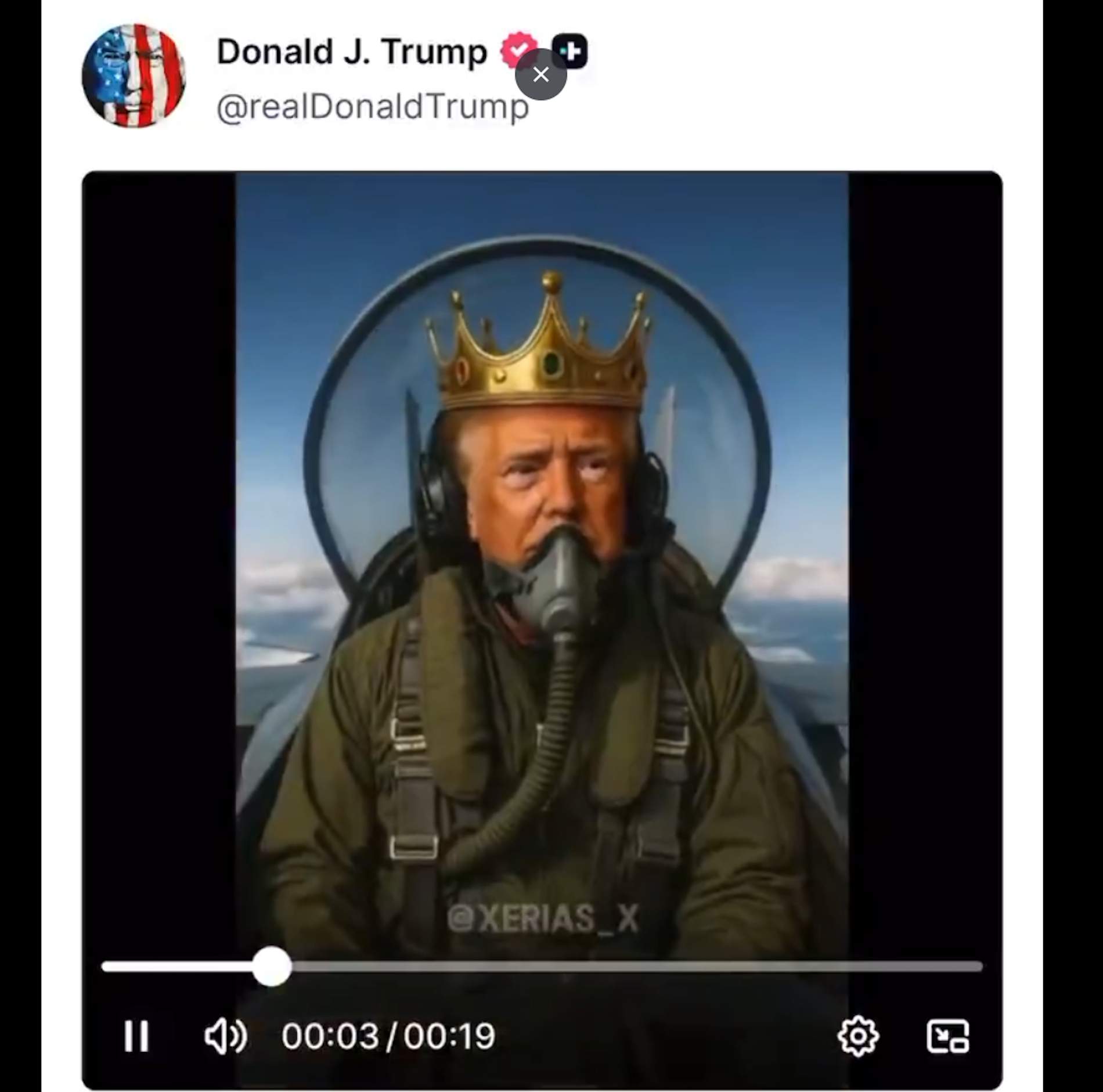Enter picture-in-picture mode
Viewport: 1103px width, 1092px height.
947,1036
